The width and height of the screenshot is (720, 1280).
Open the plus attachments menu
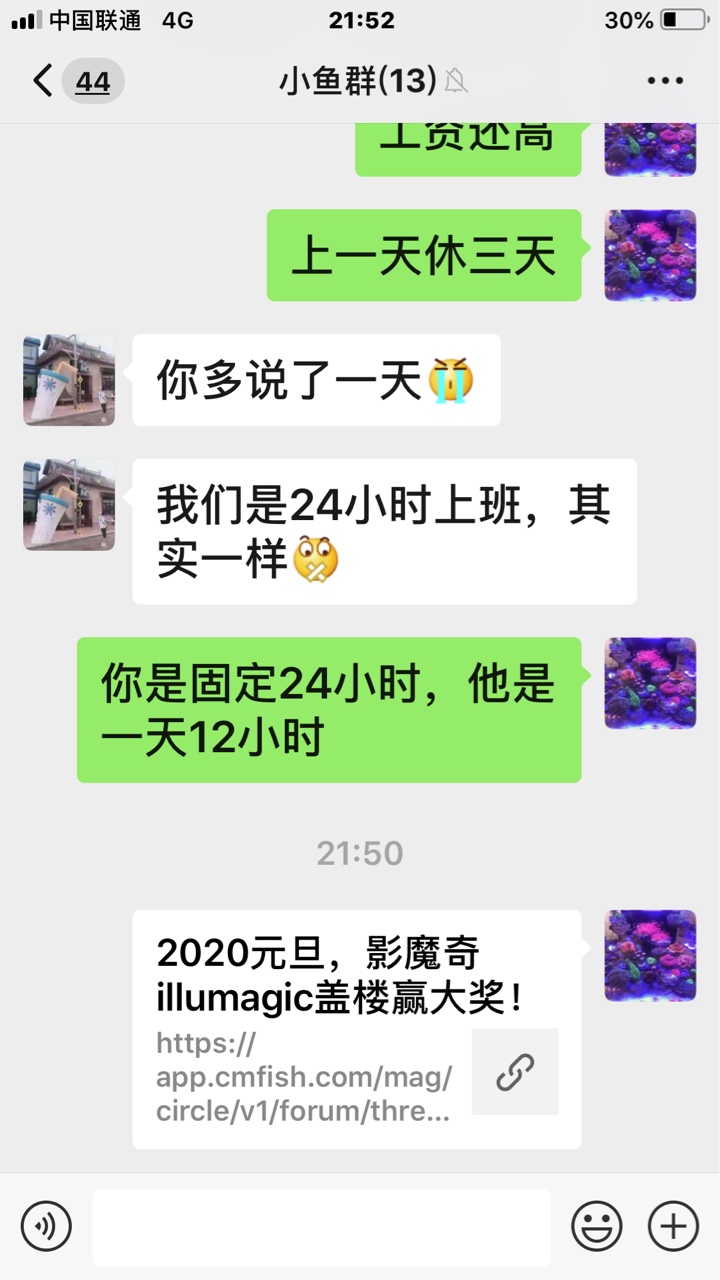(673, 1226)
